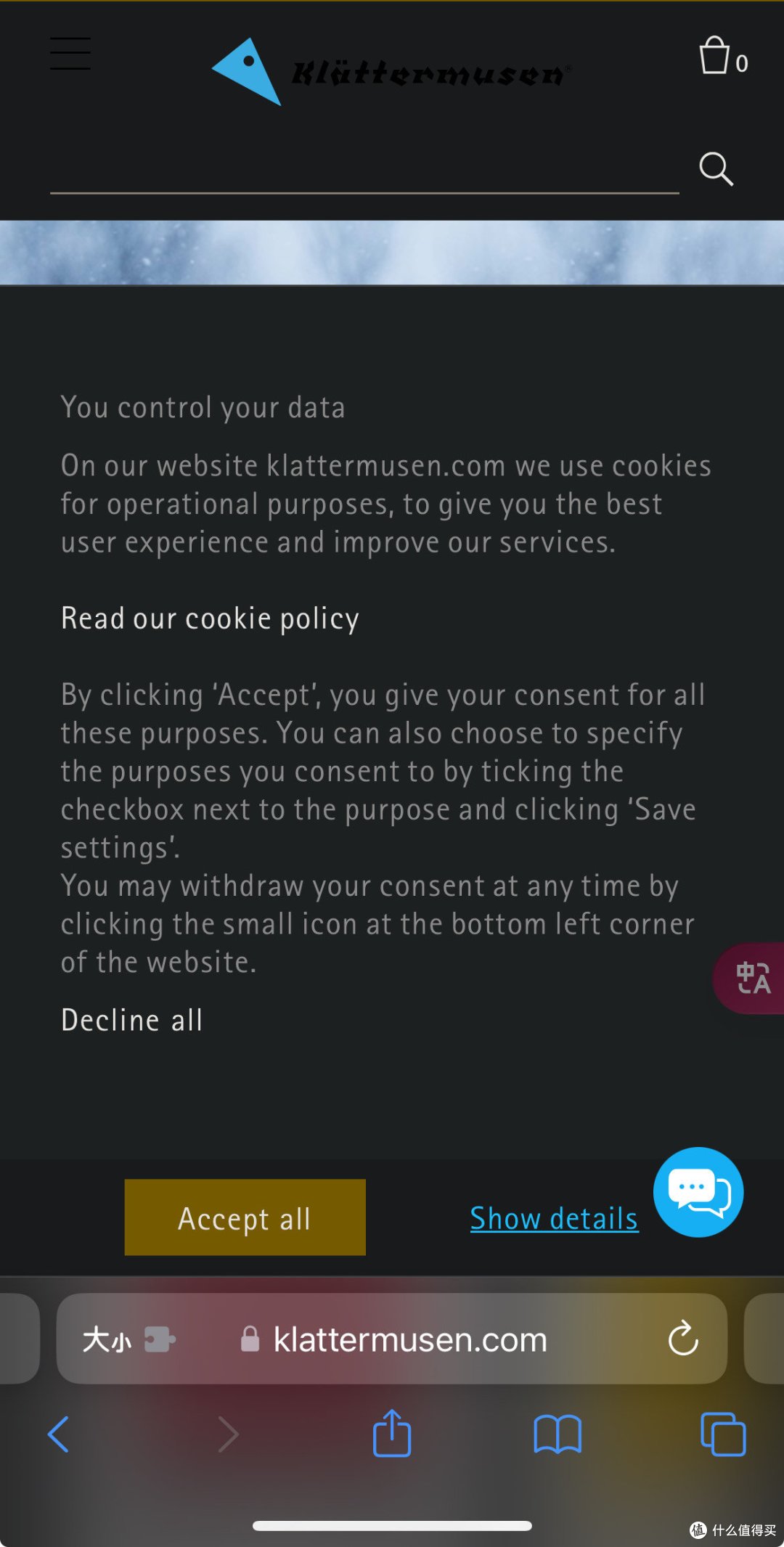Decline all cookies
Viewport: 784px width, 1547px height.
131,1020
